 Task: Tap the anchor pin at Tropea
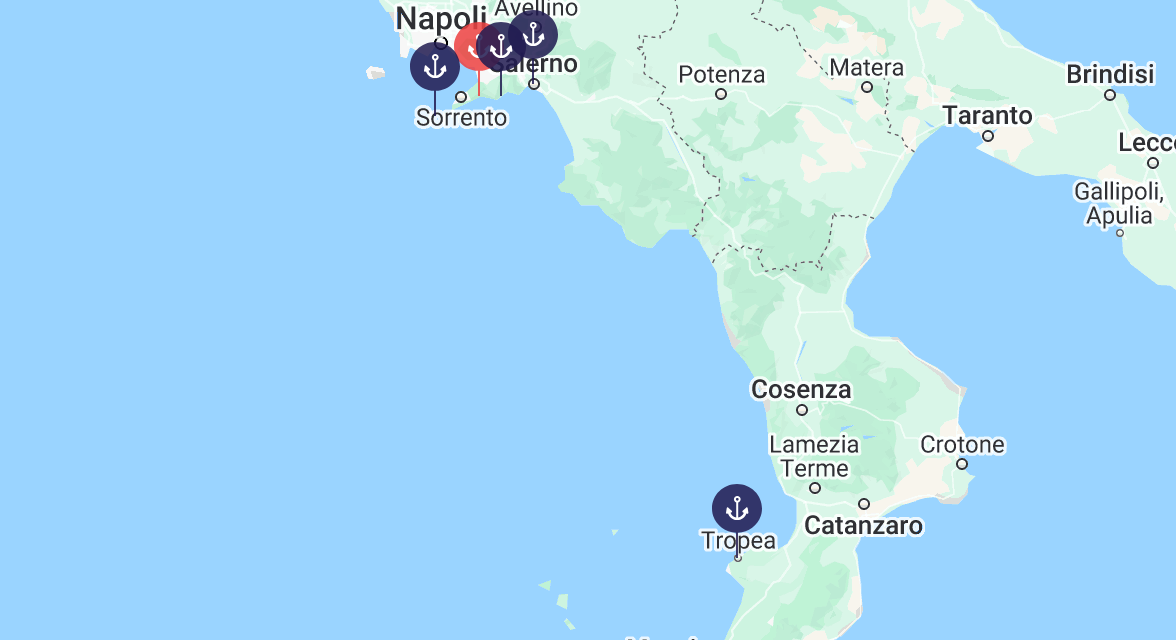click(736, 509)
